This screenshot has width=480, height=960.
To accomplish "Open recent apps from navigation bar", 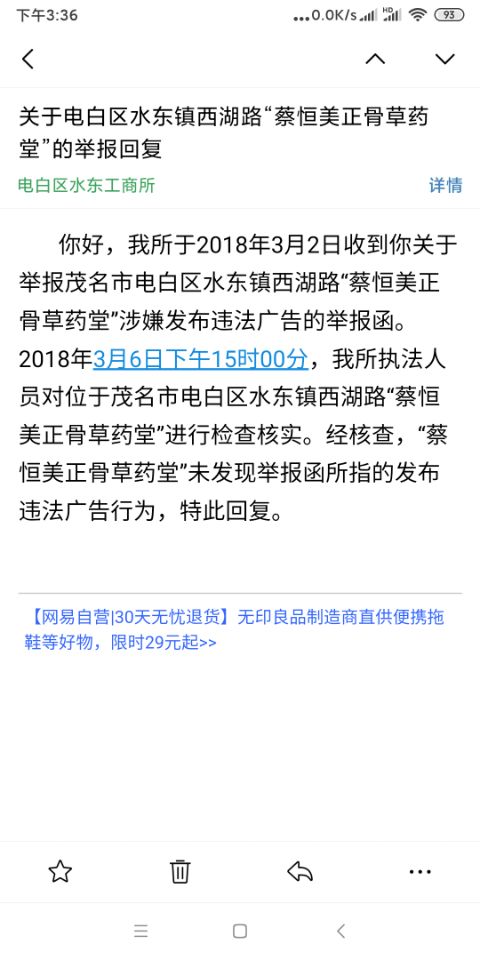I will [141, 931].
